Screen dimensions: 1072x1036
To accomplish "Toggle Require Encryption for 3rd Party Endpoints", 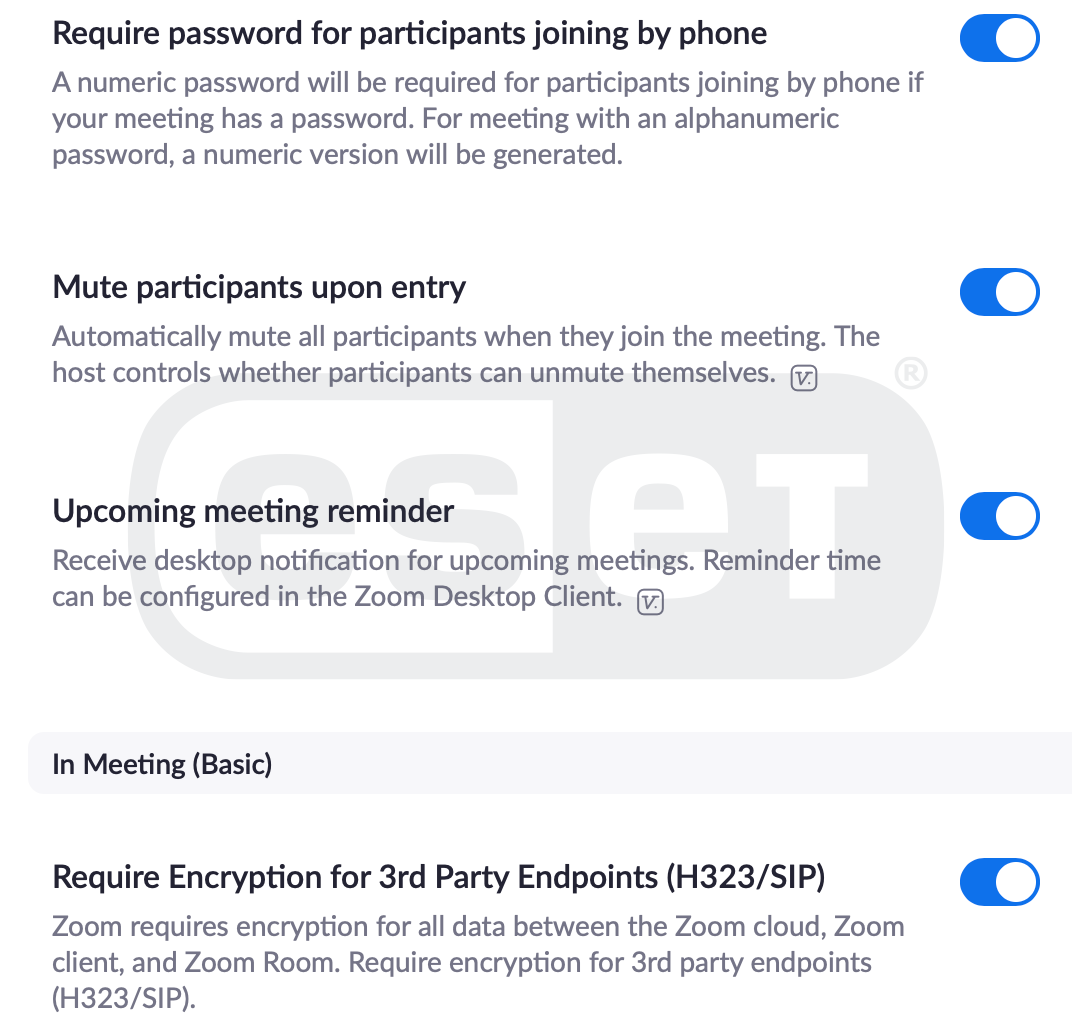I will (999, 881).
